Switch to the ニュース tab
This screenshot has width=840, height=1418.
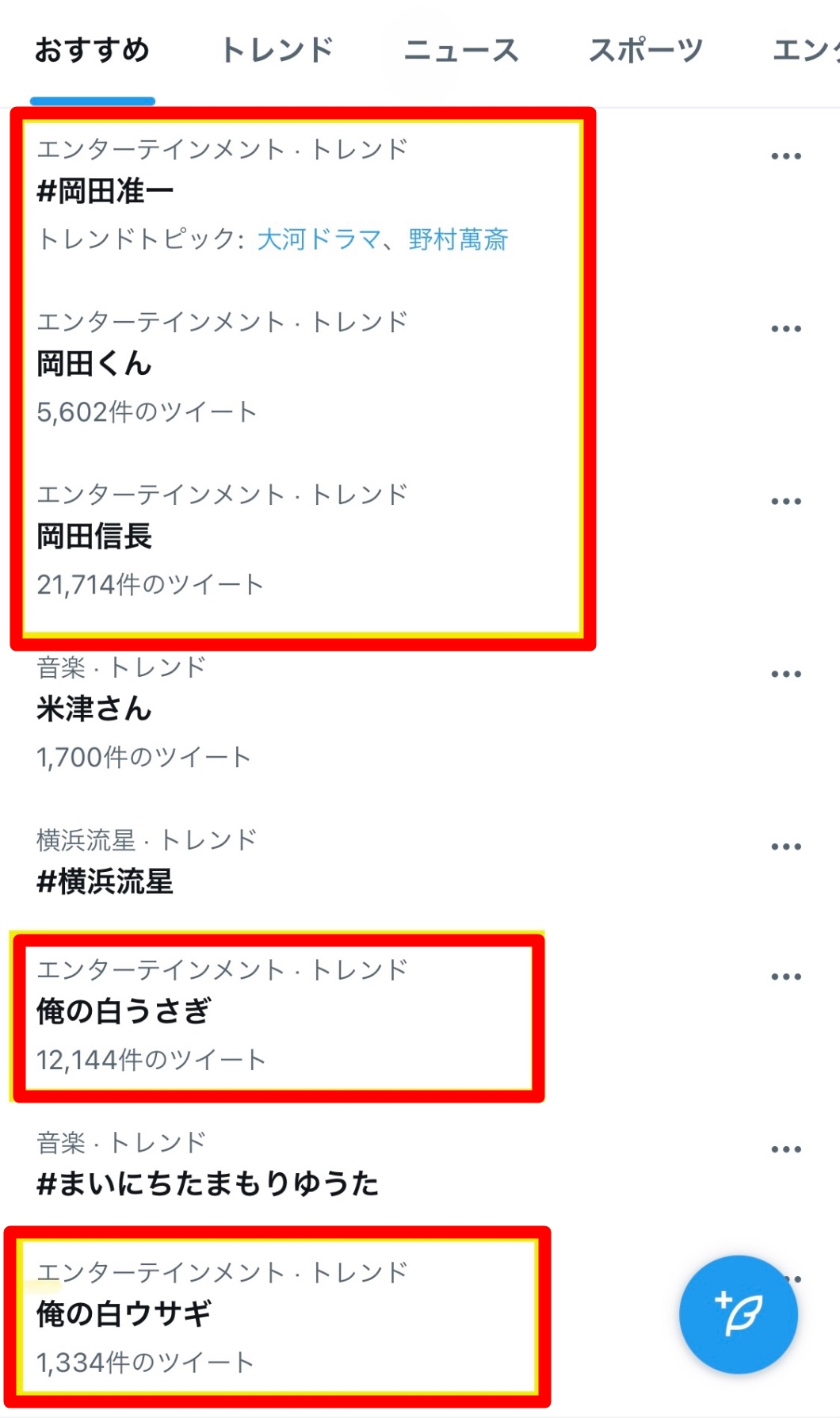coord(460,51)
